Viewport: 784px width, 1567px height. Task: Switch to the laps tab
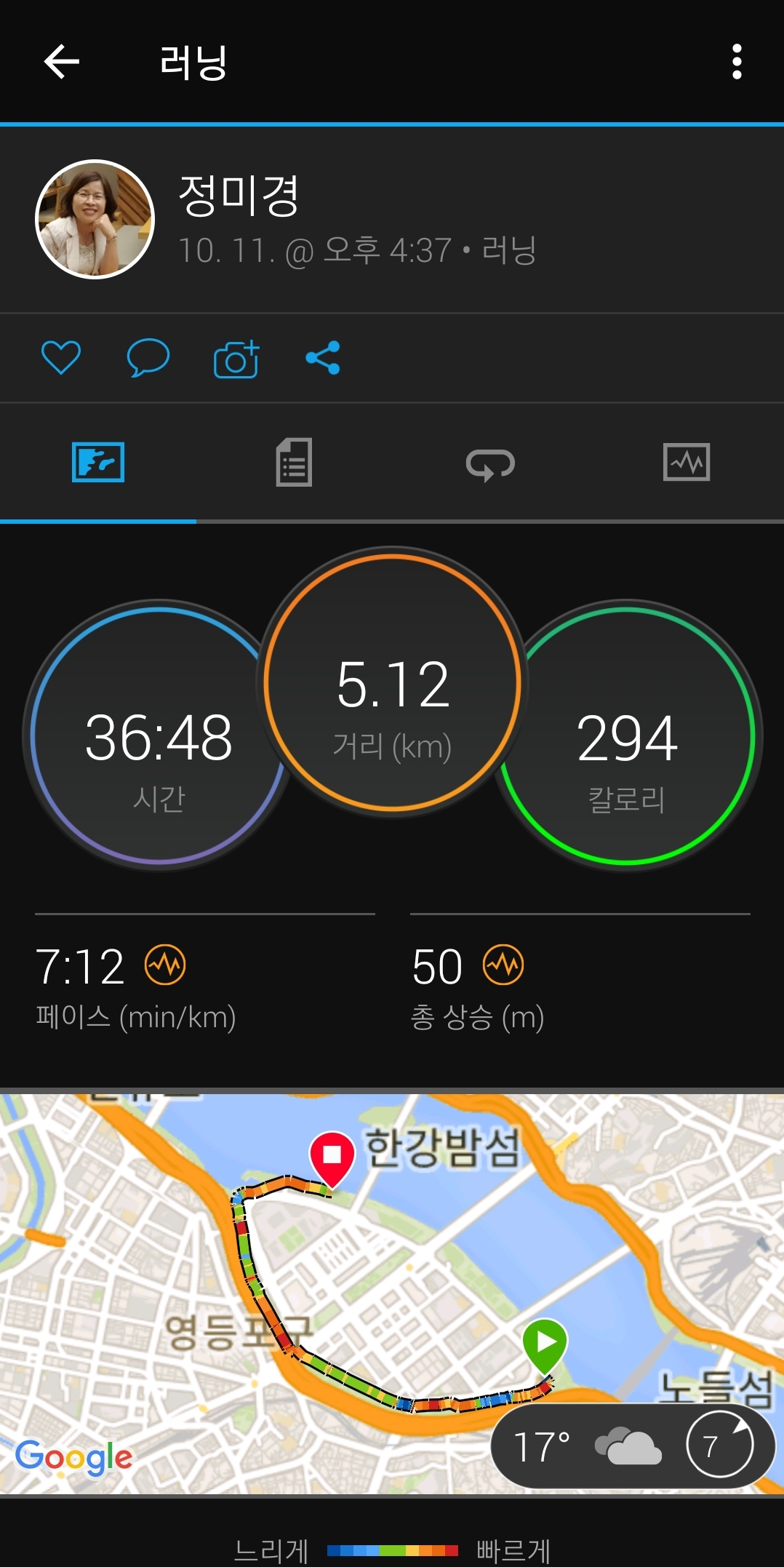pyautogui.click(x=490, y=464)
